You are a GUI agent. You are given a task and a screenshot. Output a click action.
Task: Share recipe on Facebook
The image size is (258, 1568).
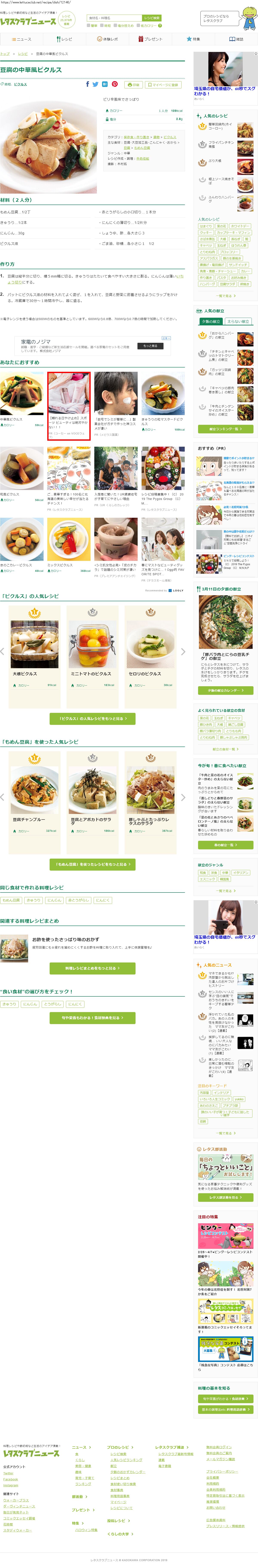coord(88,85)
